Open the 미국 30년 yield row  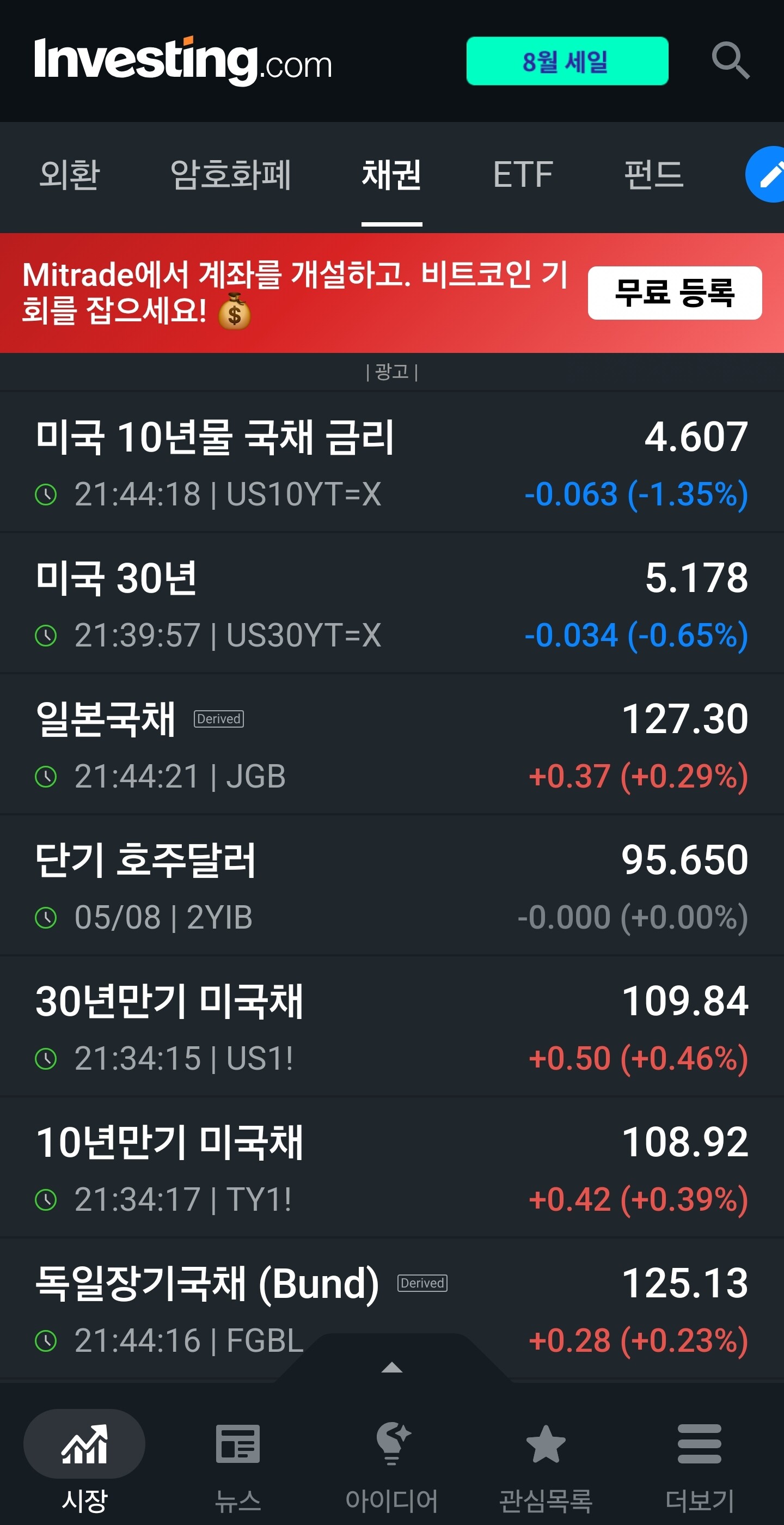[x=391, y=604]
